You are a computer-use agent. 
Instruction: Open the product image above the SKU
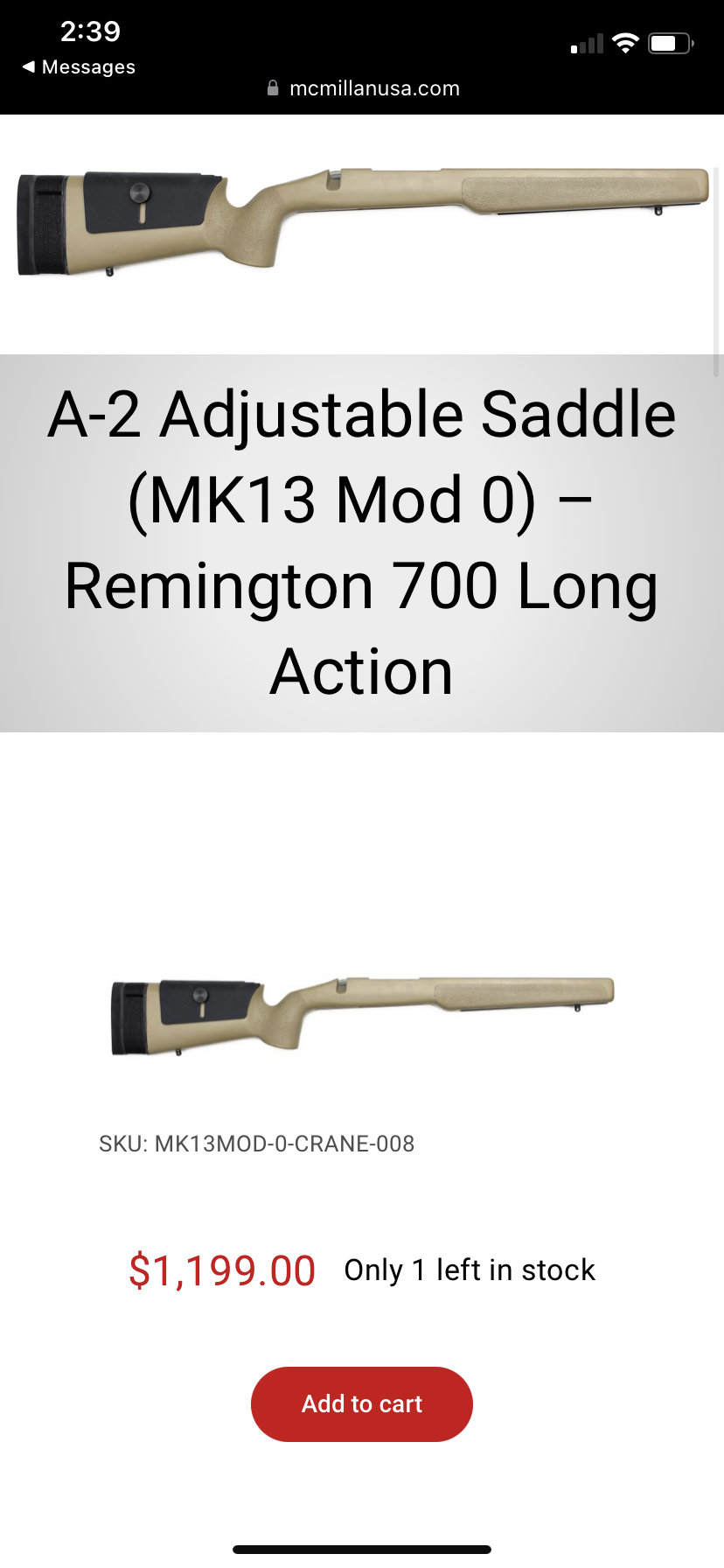click(x=362, y=1015)
